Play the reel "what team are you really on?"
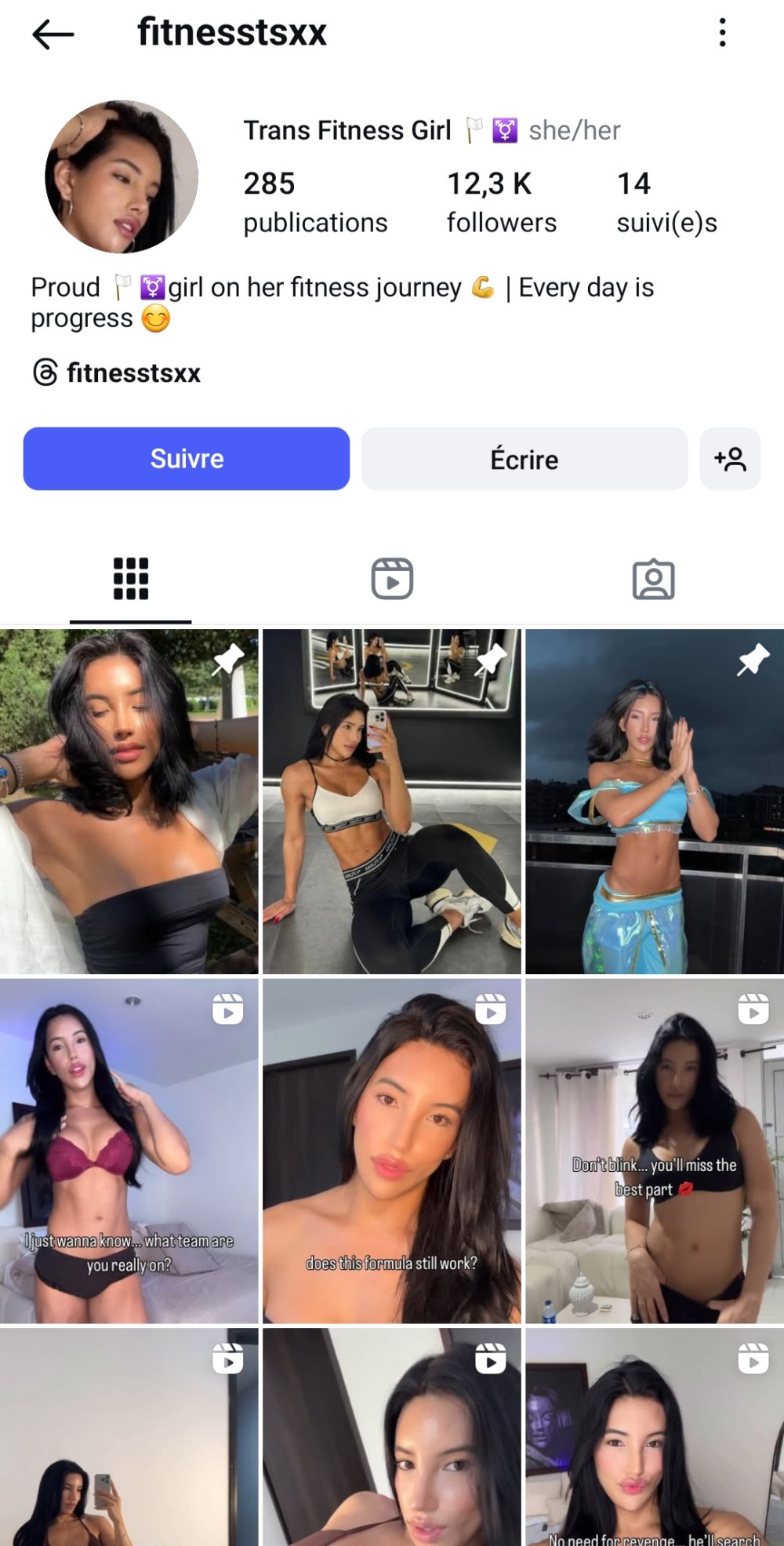The image size is (784, 1546). 129,1150
